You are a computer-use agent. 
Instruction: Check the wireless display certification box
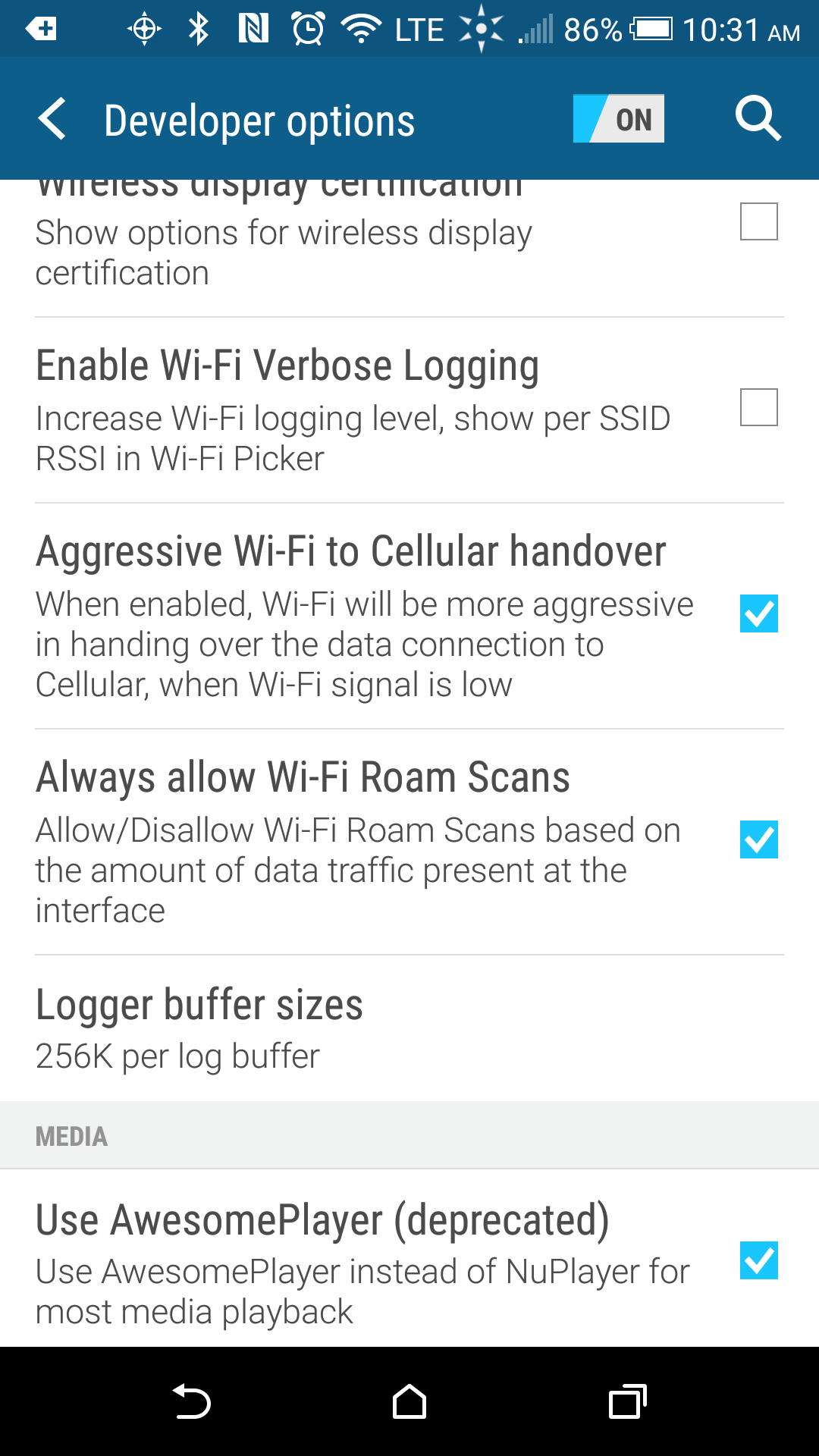click(758, 221)
